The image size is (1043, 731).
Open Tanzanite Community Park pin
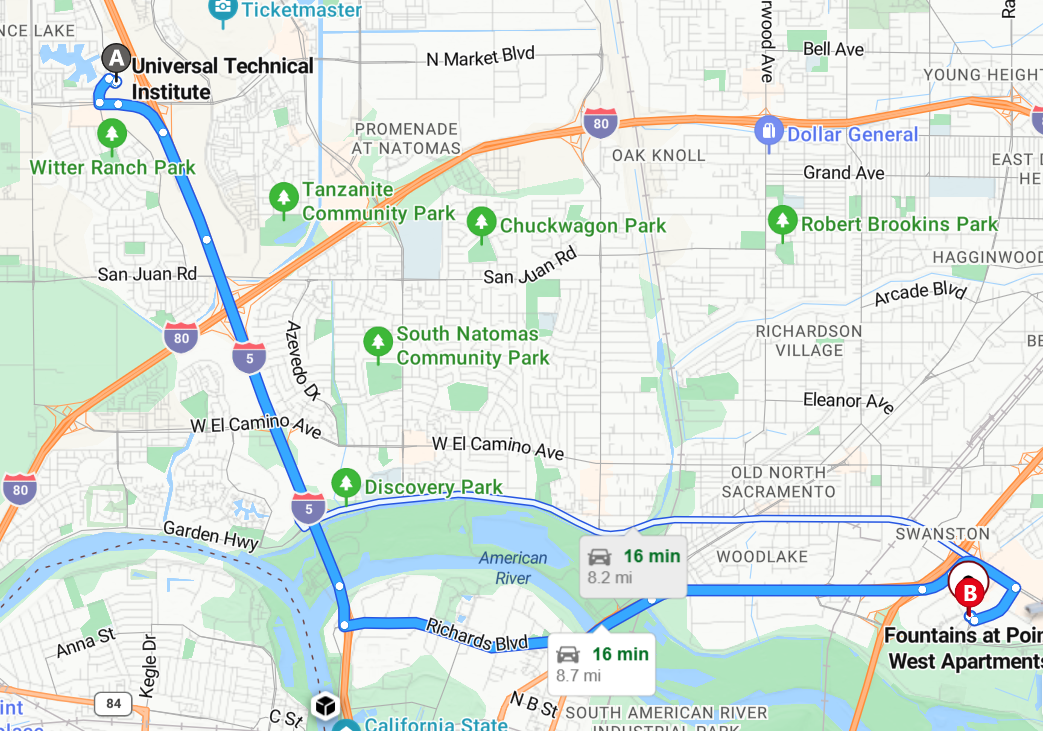coord(284,196)
